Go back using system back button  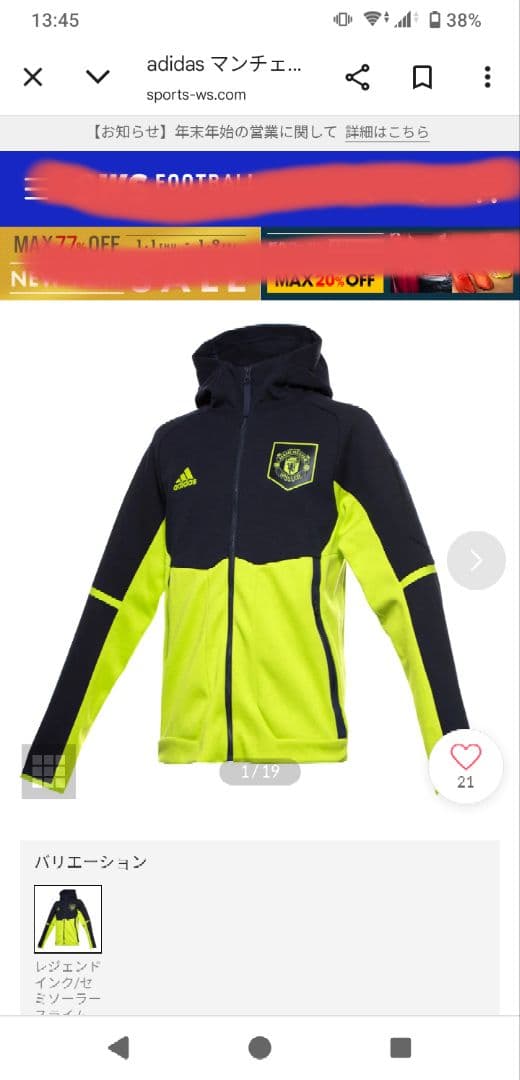click(118, 1048)
